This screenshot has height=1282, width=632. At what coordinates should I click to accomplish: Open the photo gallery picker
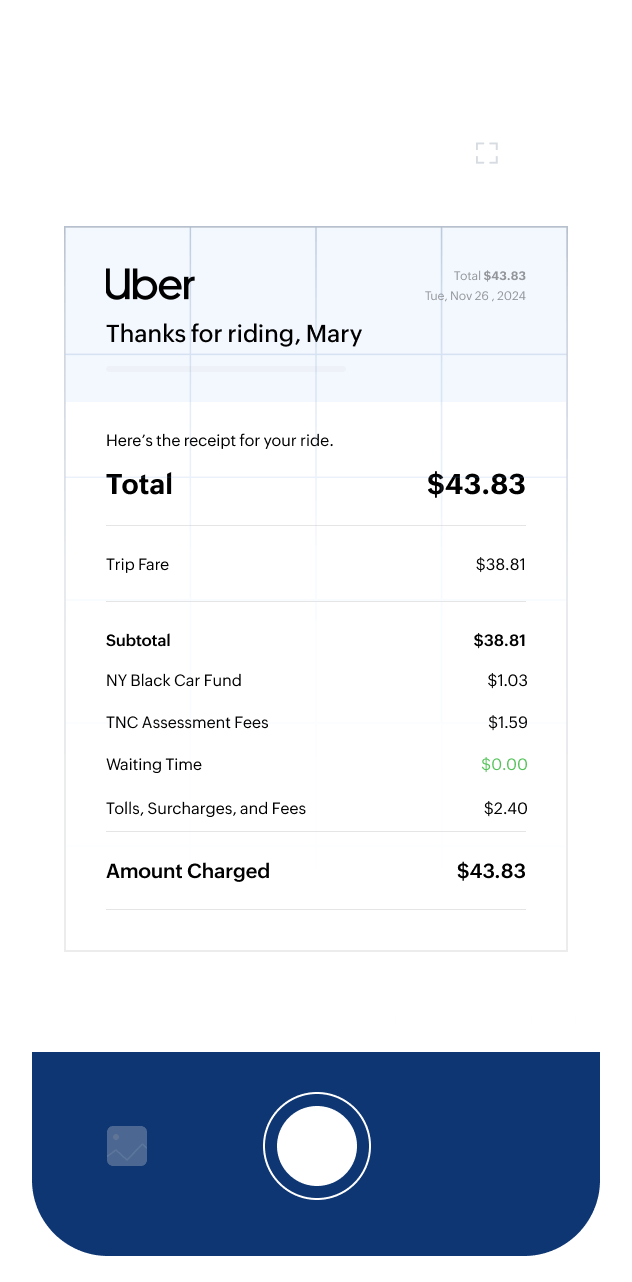(x=127, y=1146)
